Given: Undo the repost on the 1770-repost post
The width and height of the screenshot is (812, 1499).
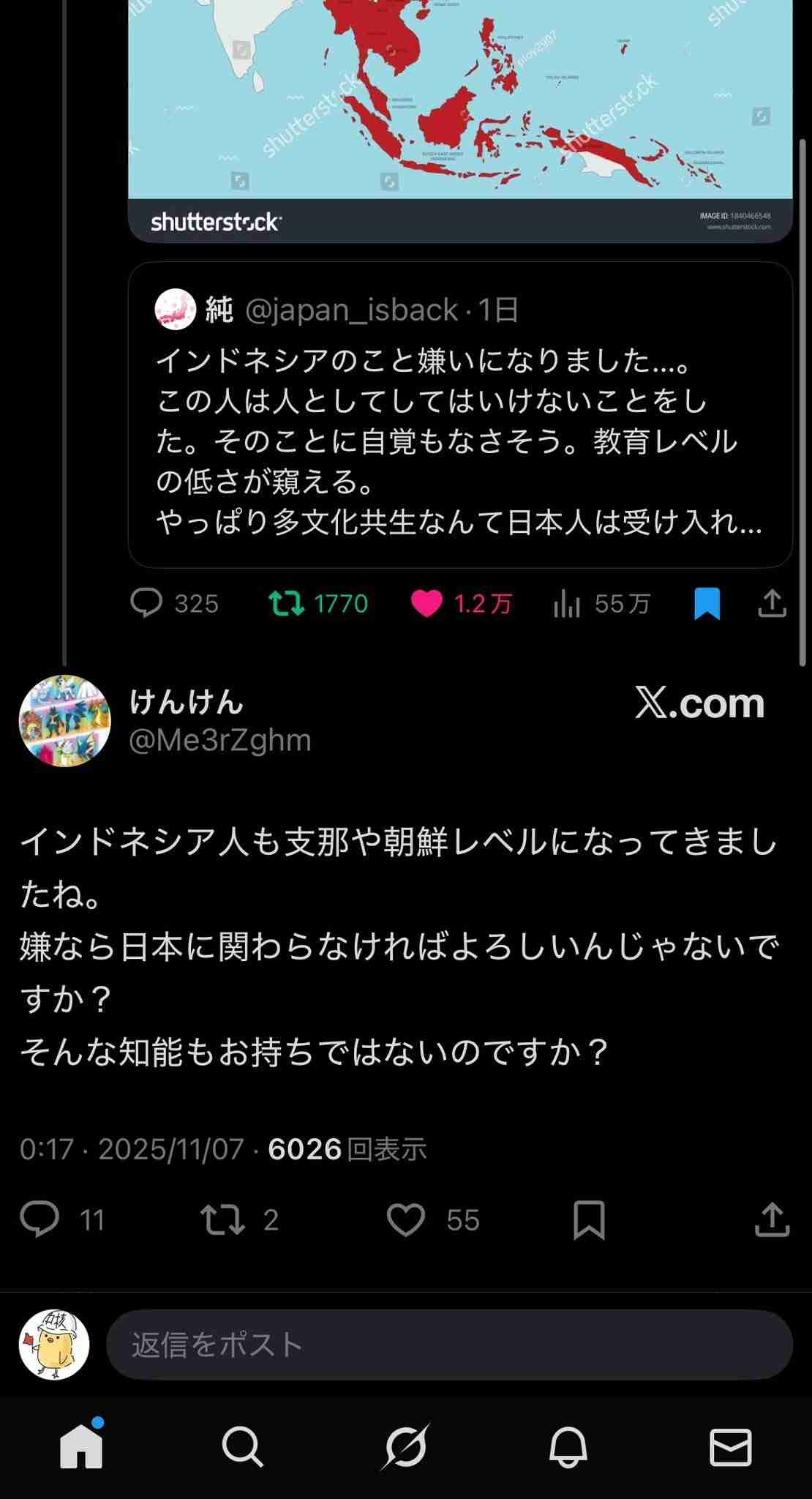Looking at the screenshot, I should pos(286,604).
